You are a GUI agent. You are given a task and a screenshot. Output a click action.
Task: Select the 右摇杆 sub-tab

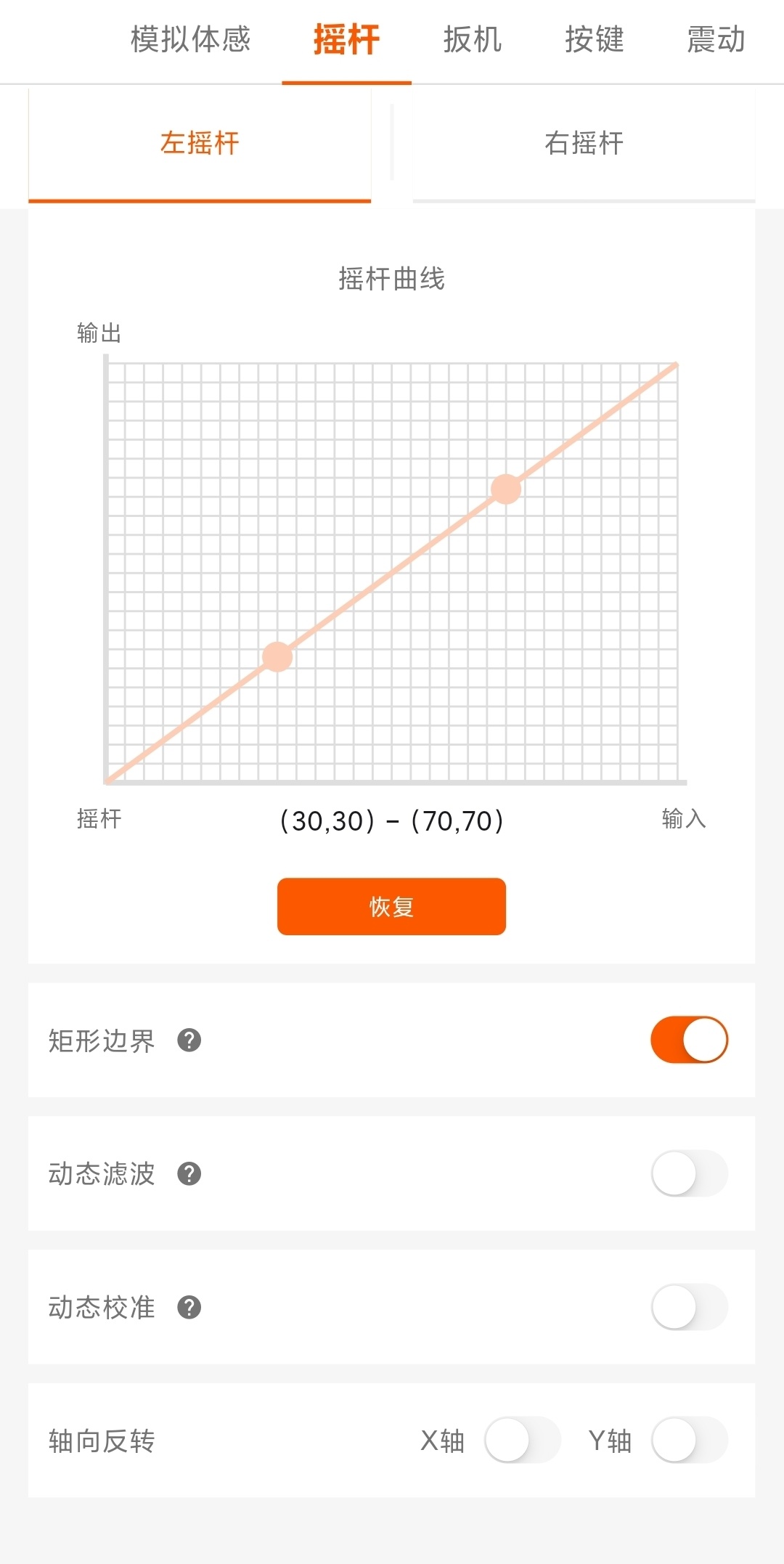(584, 143)
